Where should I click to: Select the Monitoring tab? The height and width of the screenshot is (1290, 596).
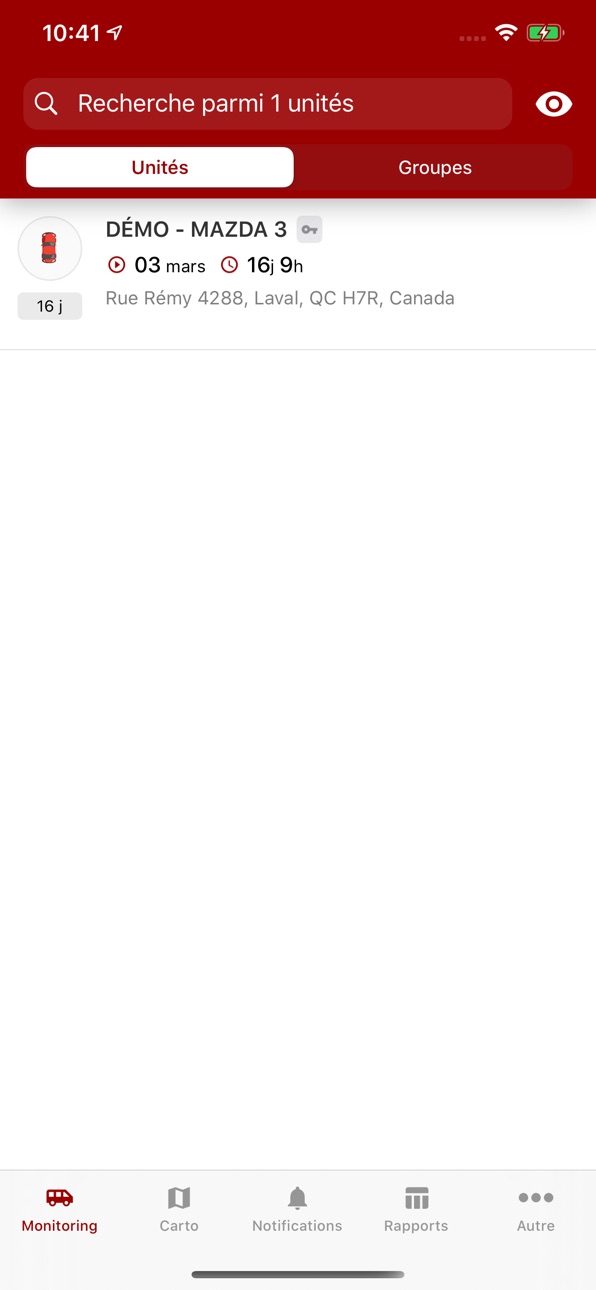pyautogui.click(x=60, y=1210)
